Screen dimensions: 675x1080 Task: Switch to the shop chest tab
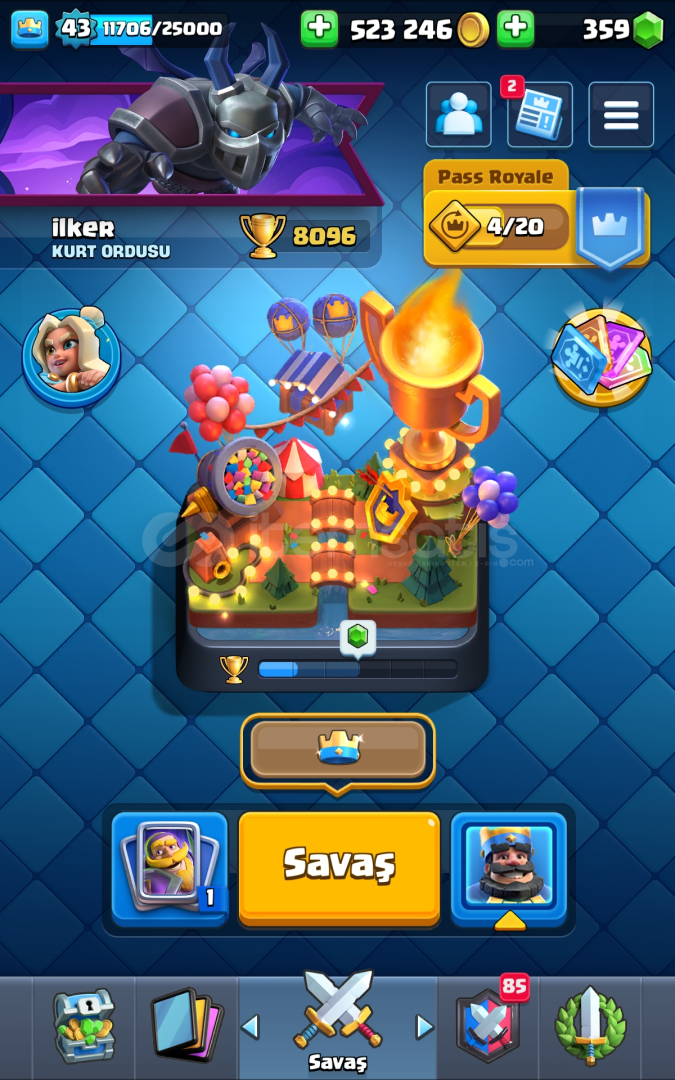84,1026
